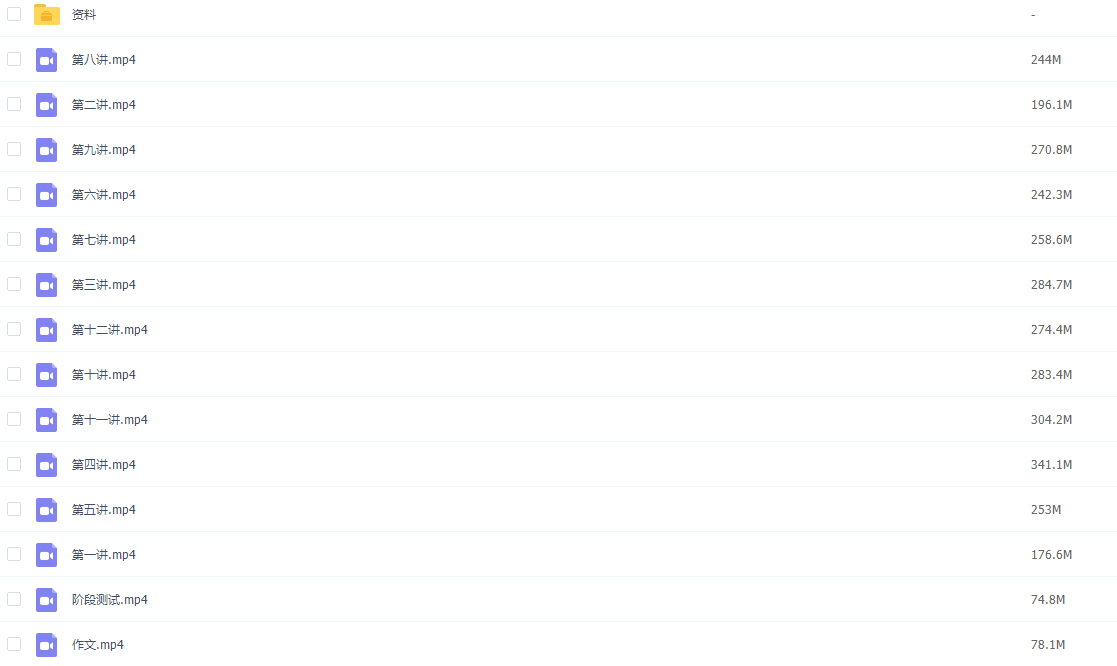The image size is (1117, 666).
Task: Open 第九讲.mp4 video file
Action: pyautogui.click(x=103, y=150)
